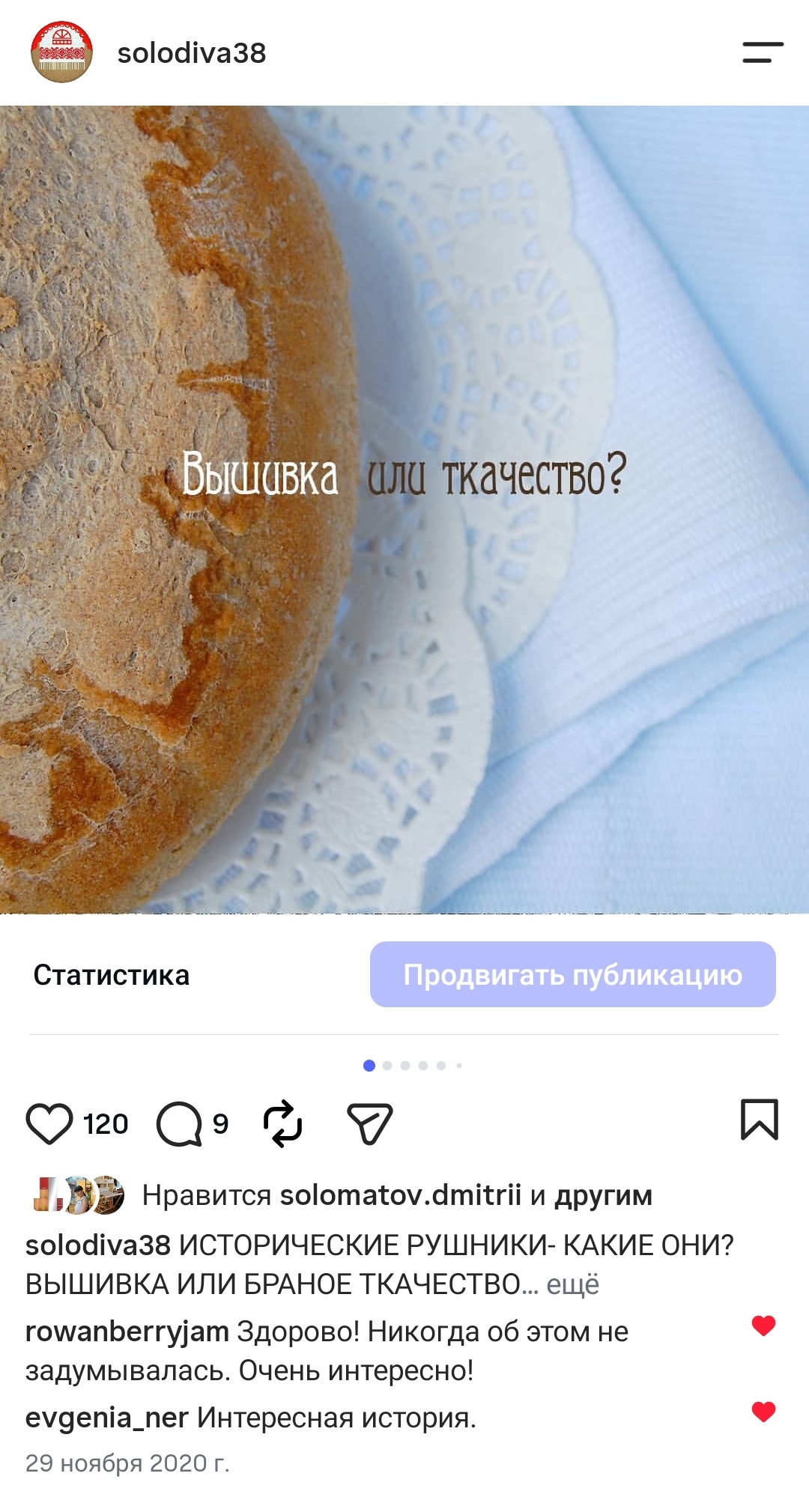Image resolution: width=809 pixels, height=1512 pixels.
Task: Open rowanberryjam's profile from the comment
Action: 127,1332
